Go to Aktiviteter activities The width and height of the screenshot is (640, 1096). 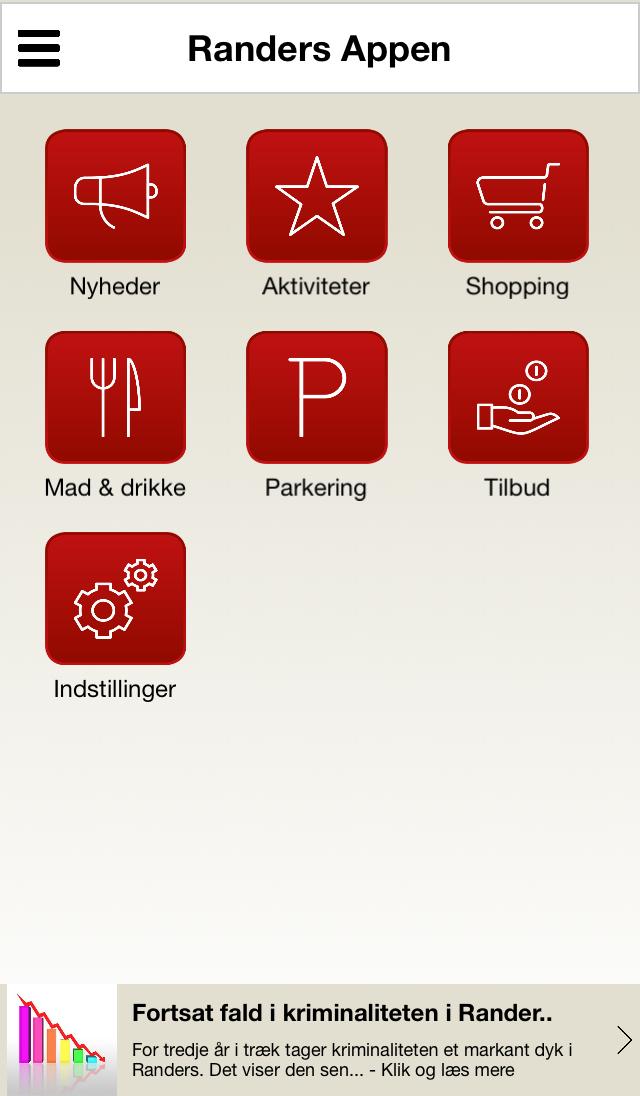pyautogui.click(x=316, y=196)
